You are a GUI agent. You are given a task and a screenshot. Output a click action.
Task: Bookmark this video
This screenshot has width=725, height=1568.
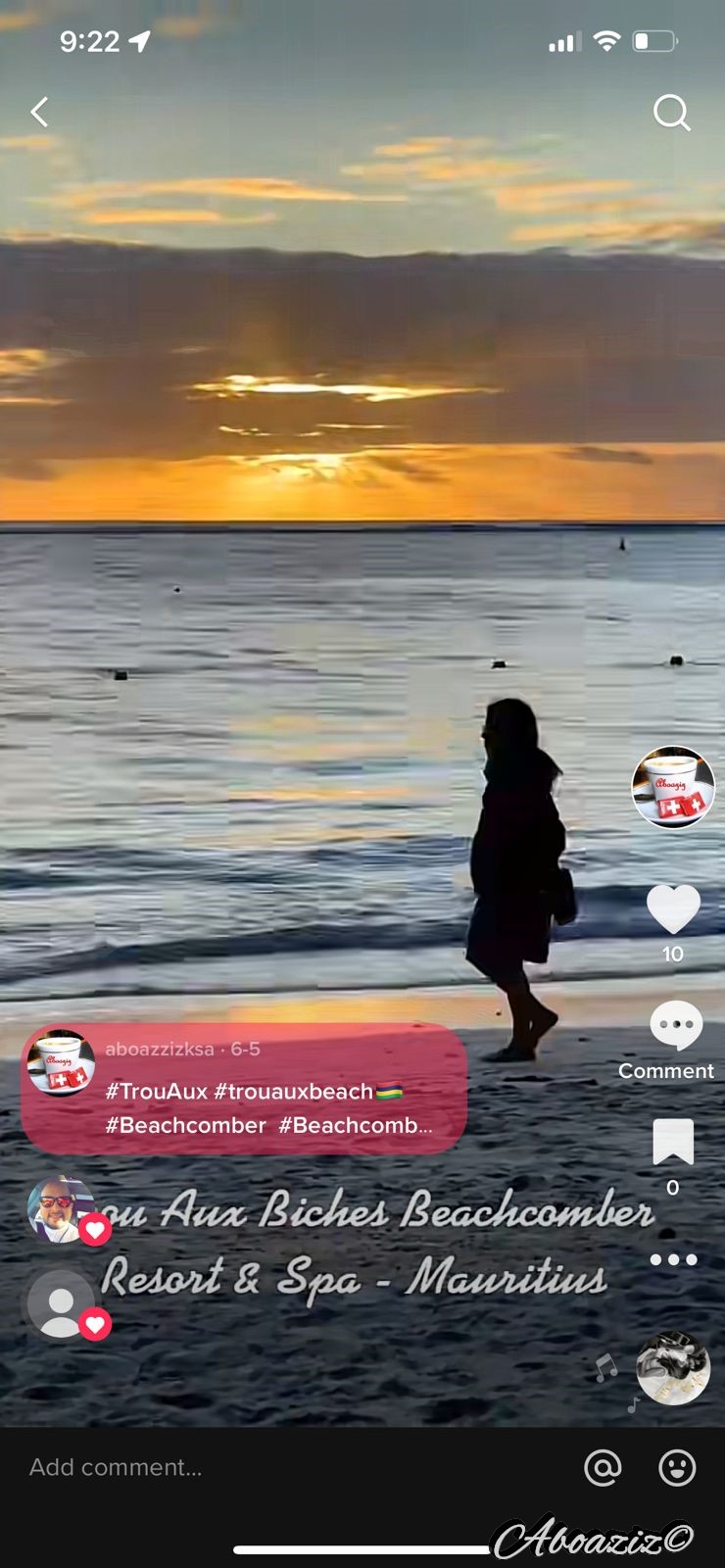[x=673, y=1142]
